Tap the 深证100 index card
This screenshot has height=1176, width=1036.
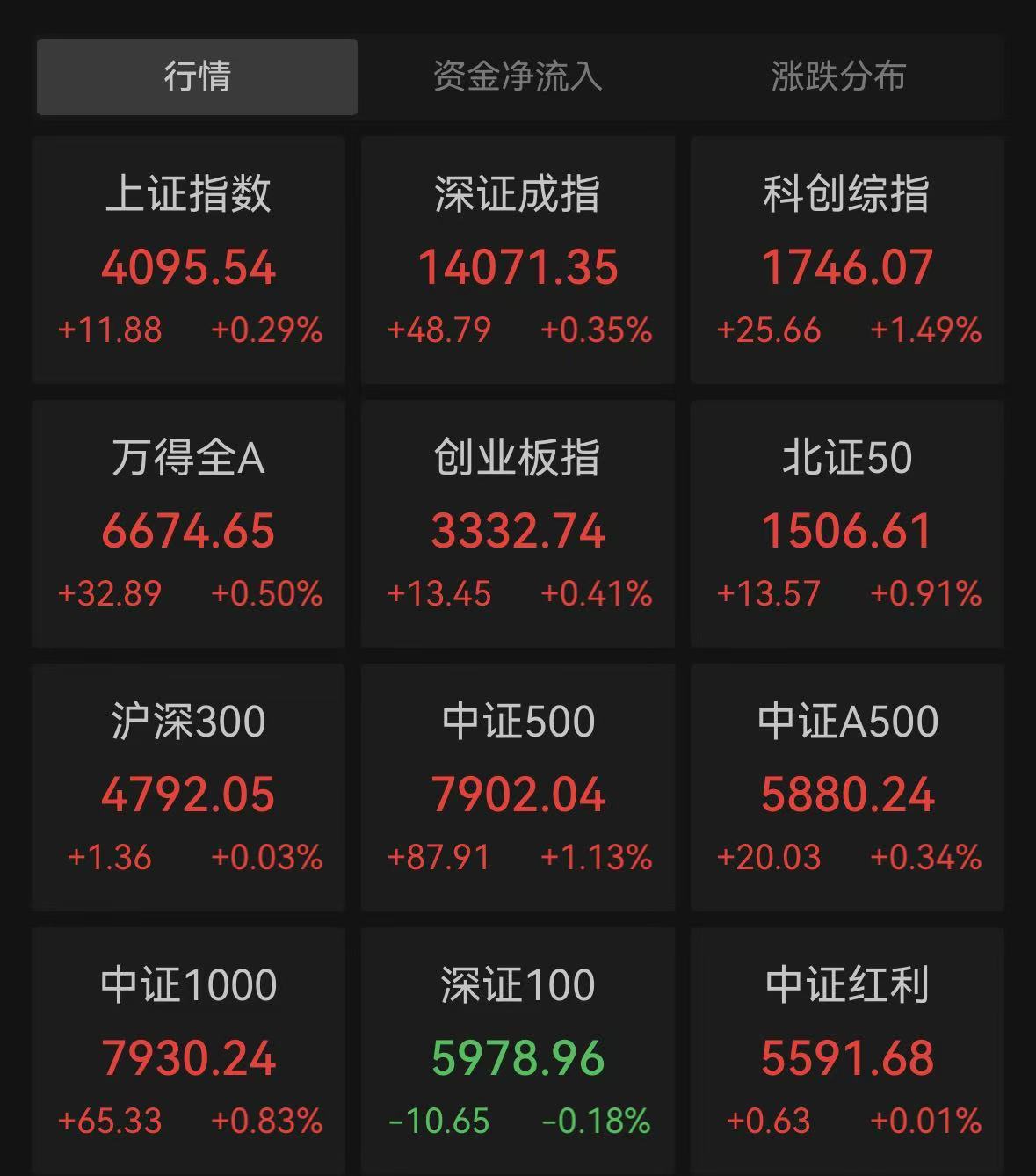point(518,1051)
